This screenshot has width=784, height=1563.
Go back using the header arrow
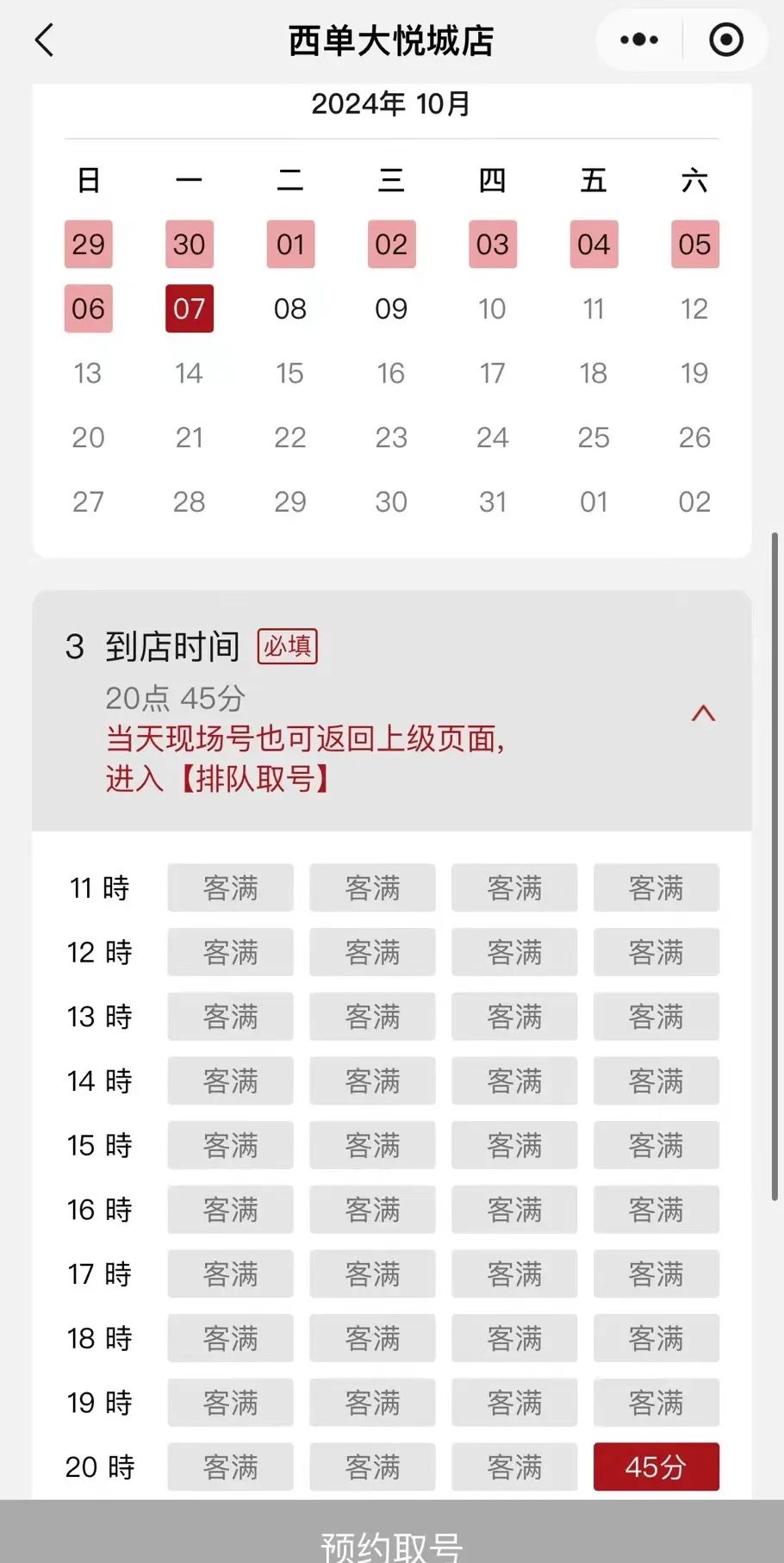pyautogui.click(x=45, y=40)
